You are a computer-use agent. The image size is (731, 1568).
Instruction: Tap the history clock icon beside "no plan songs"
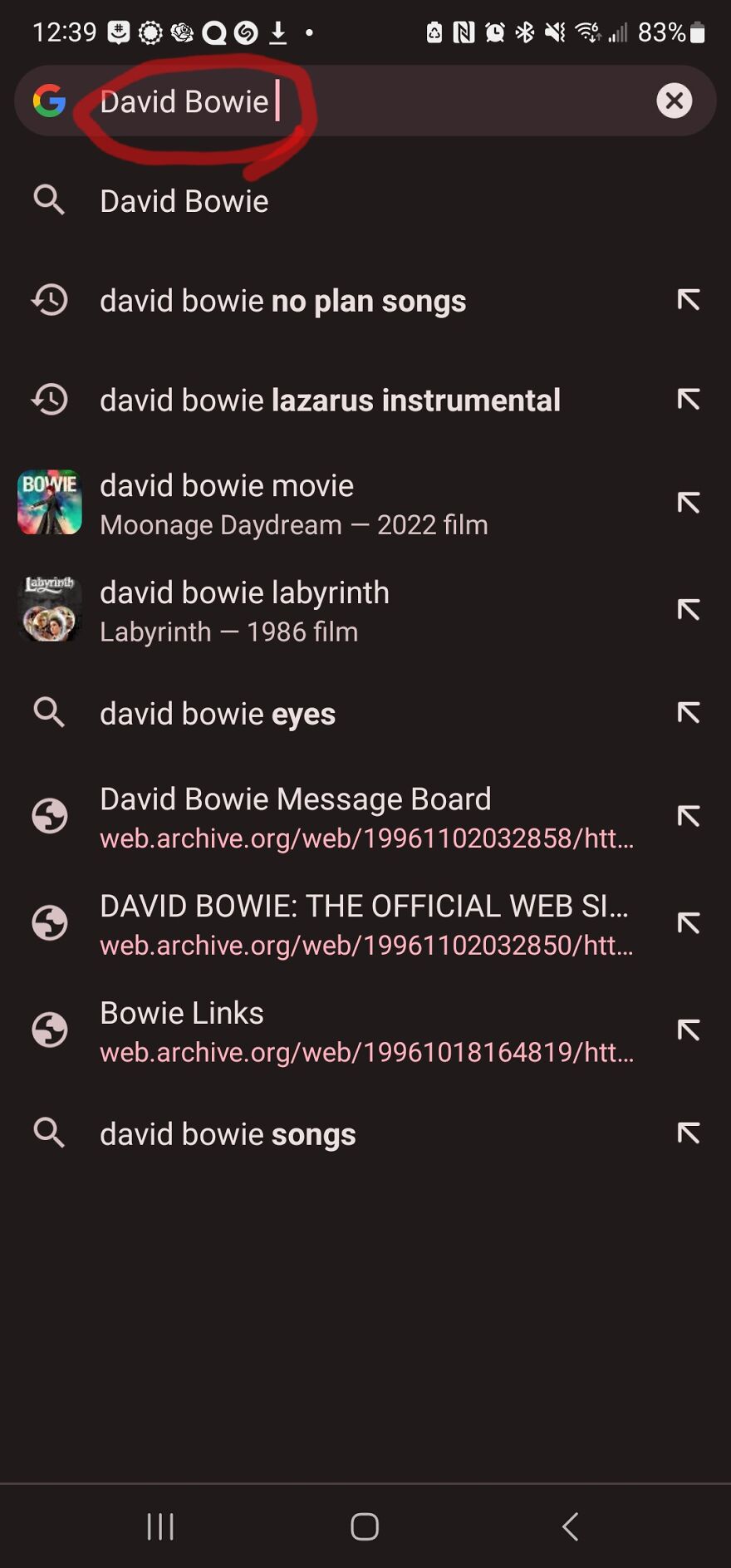coord(49,301)
